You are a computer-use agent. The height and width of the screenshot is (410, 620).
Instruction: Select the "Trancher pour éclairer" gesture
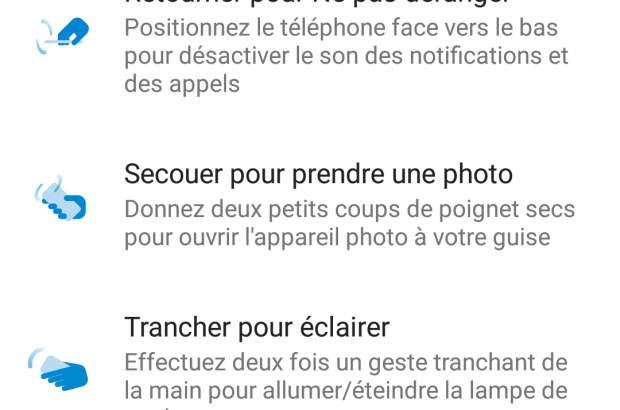click(x=257, y=327)
